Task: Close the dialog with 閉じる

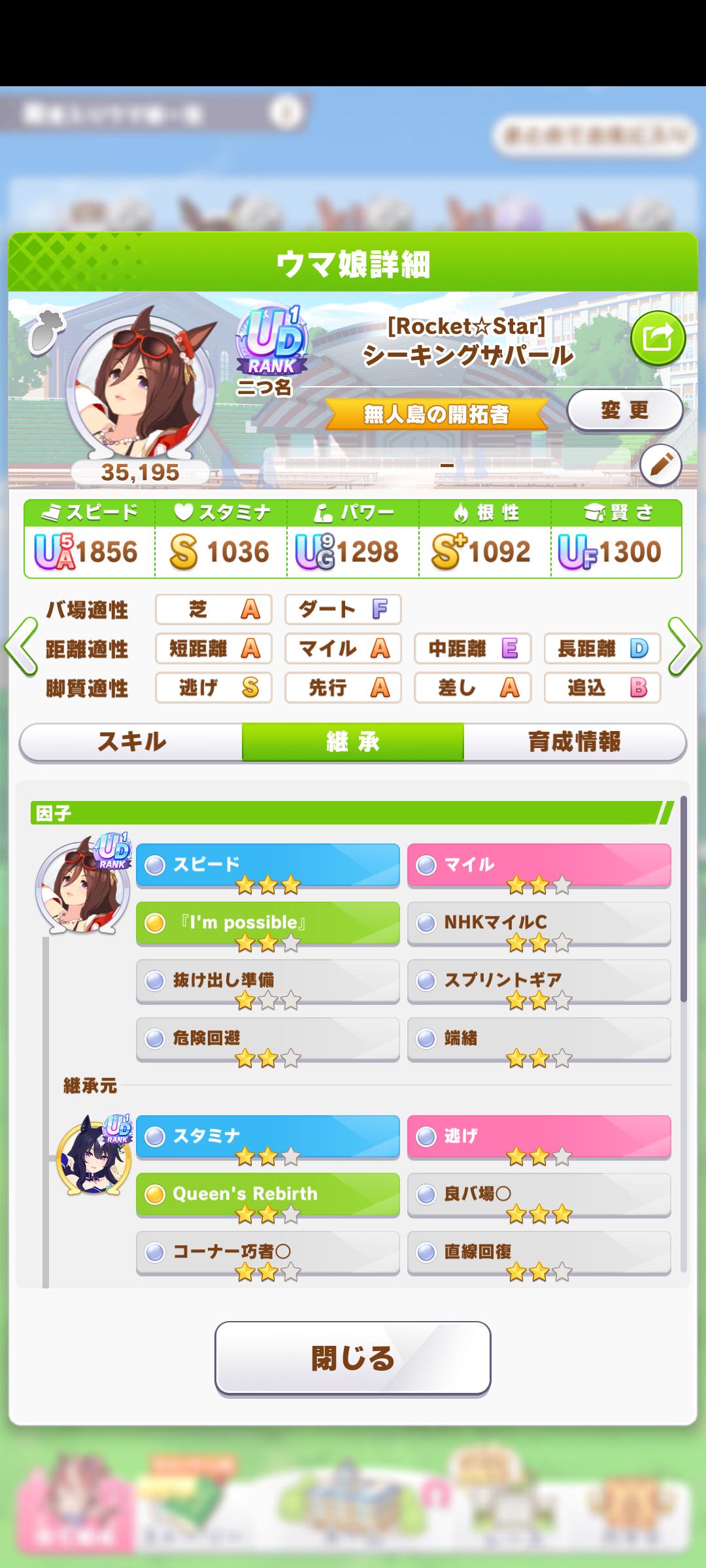Action: [x=353, y=1358]
